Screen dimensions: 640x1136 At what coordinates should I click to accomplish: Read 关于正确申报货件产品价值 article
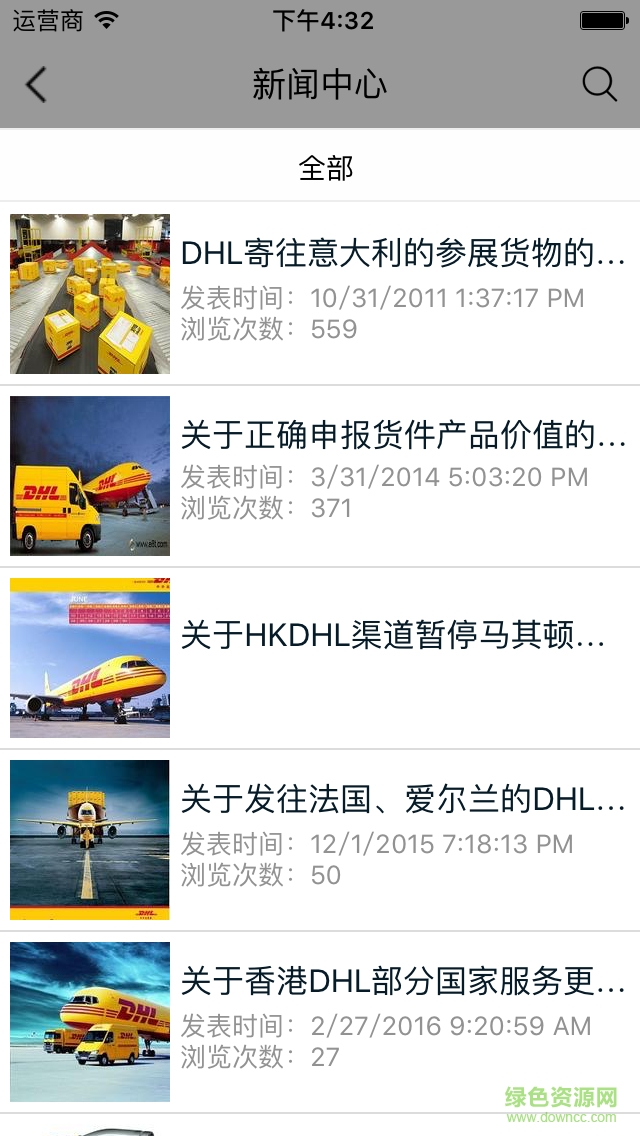tap(402, 436)
